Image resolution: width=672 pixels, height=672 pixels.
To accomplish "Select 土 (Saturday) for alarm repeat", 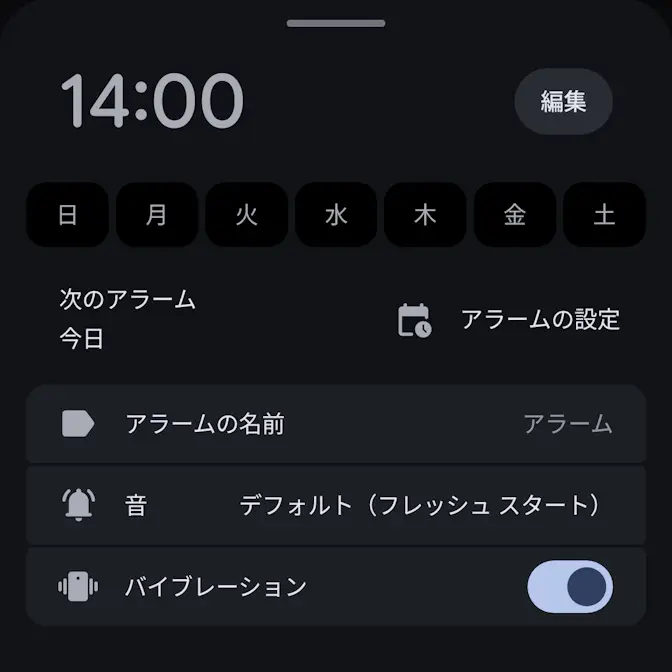I will tap(604, 215).
